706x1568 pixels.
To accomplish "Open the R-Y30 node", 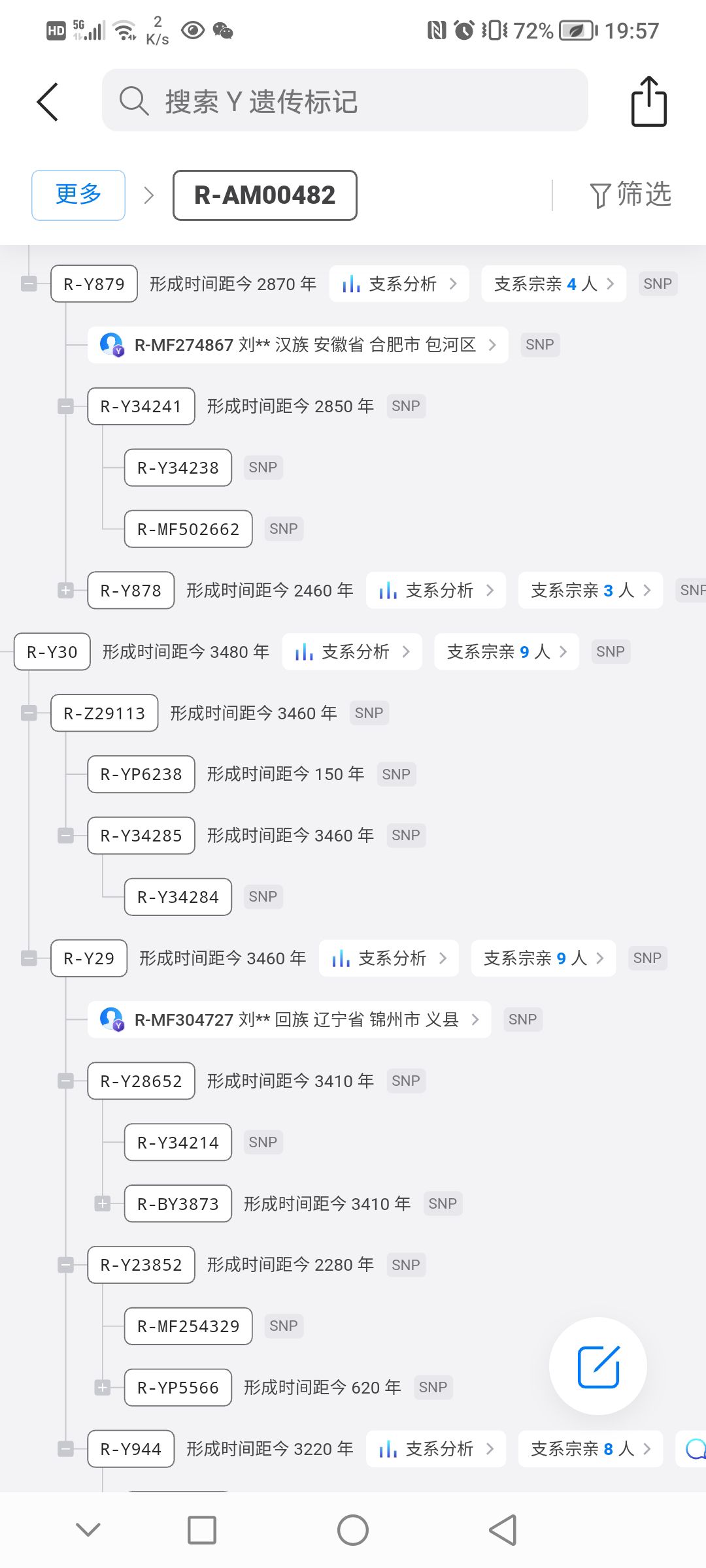I will 52,652.
